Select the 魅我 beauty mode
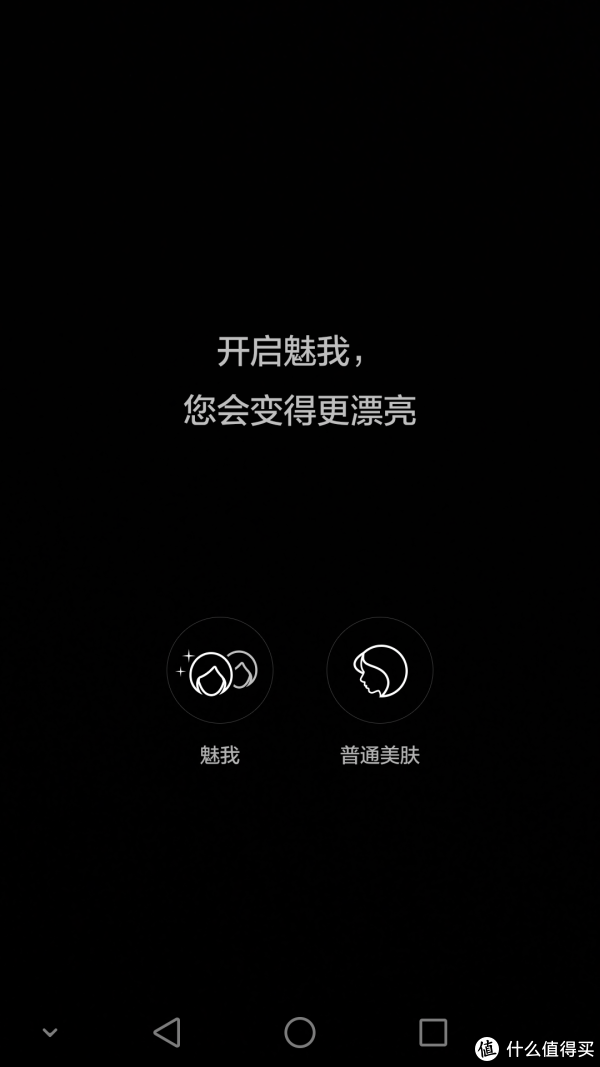The image size is (600, 1067). coord(220,670)
